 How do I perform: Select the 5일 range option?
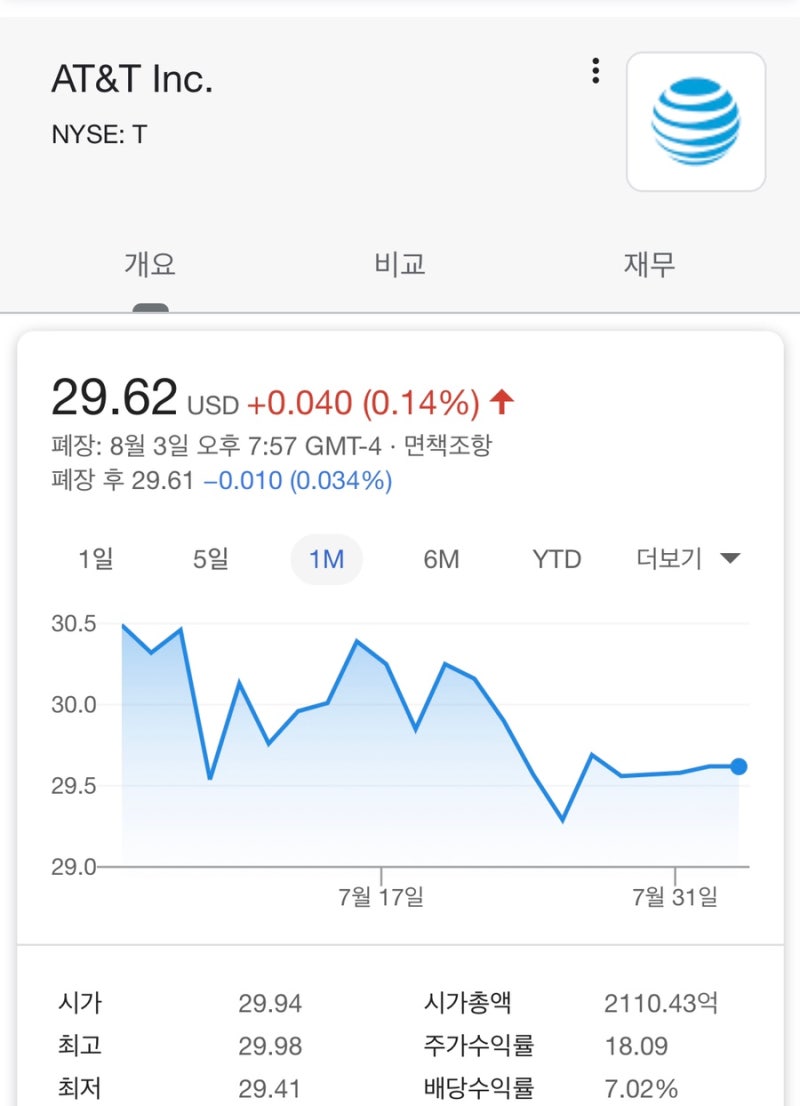click(211, 560)
